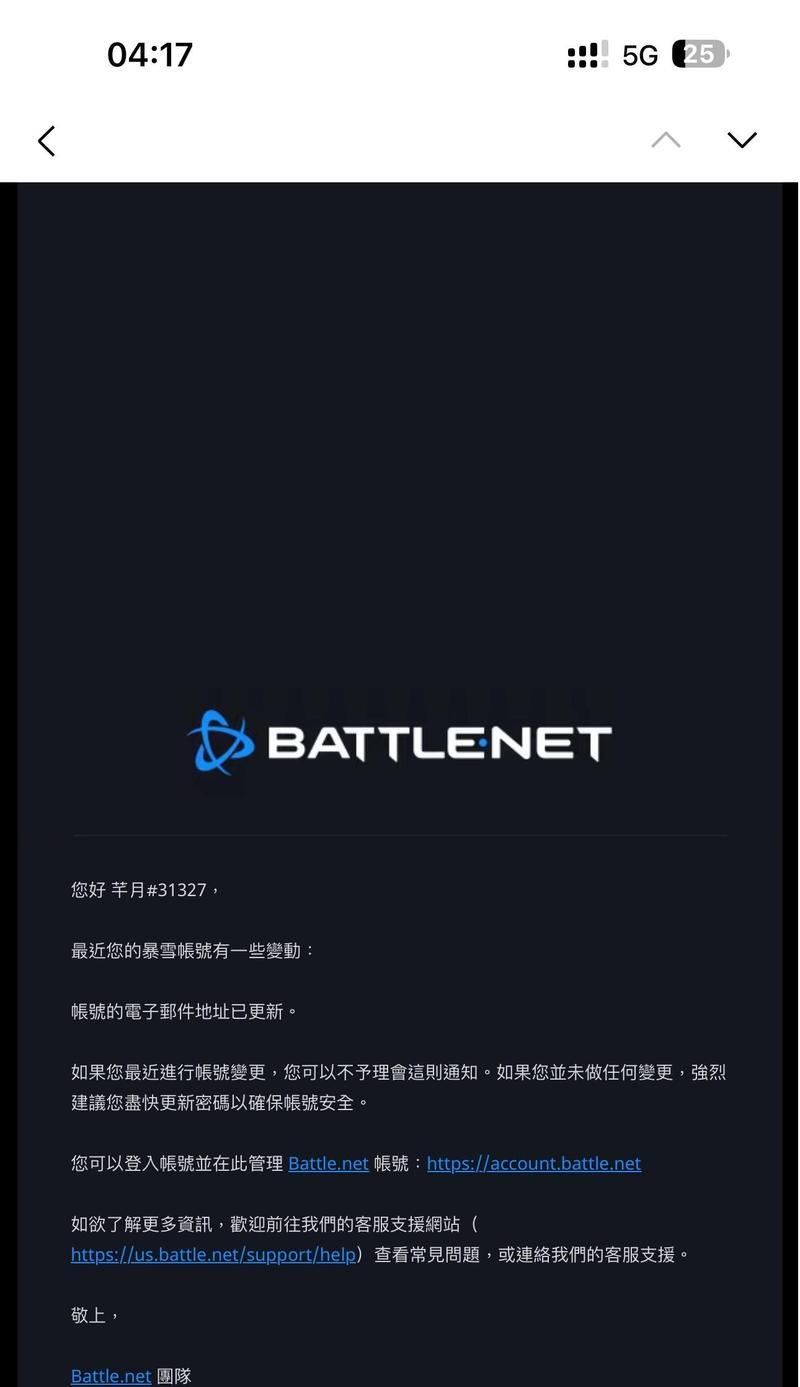Open the Battle.net 團隊 signature link
Viewport: 800px width, 1387px height.
pyautogui.click(x=111, y=1376)
